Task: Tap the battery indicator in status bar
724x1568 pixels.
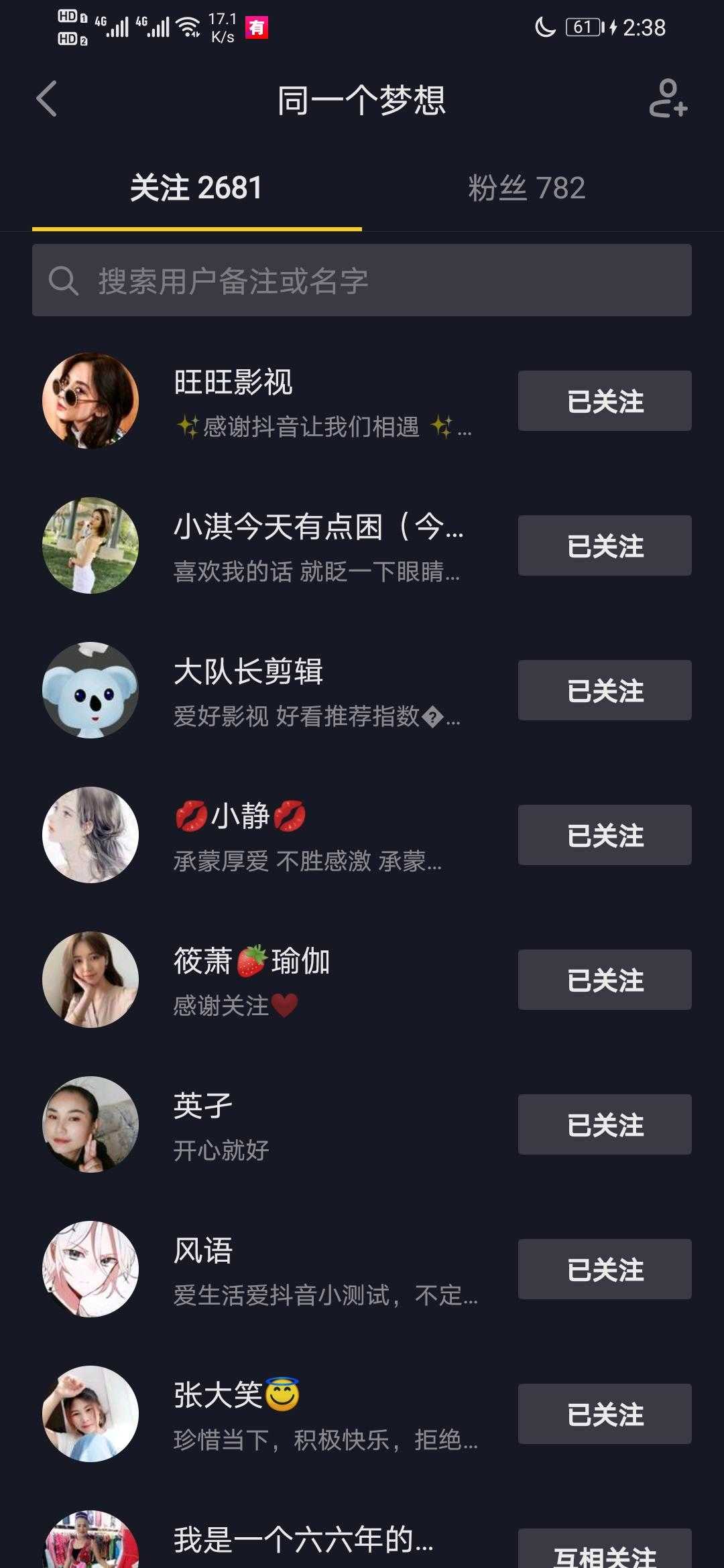Action: coord(585,27)
